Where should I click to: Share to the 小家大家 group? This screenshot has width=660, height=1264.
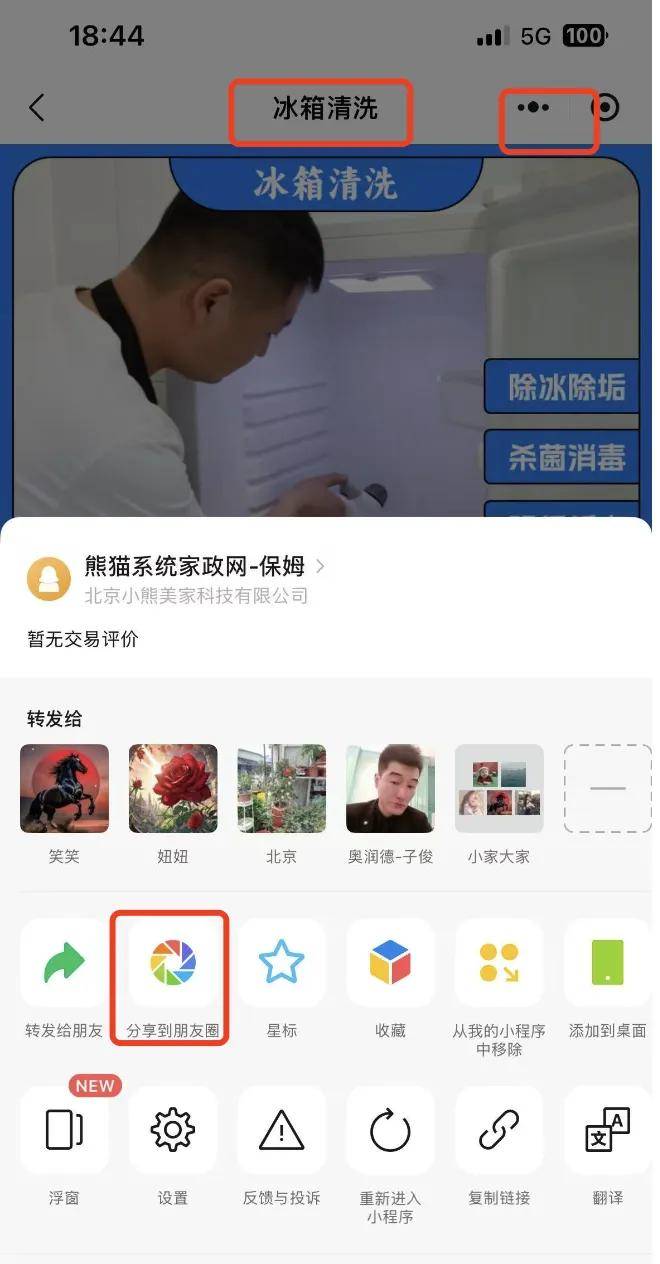click(499, 789)
